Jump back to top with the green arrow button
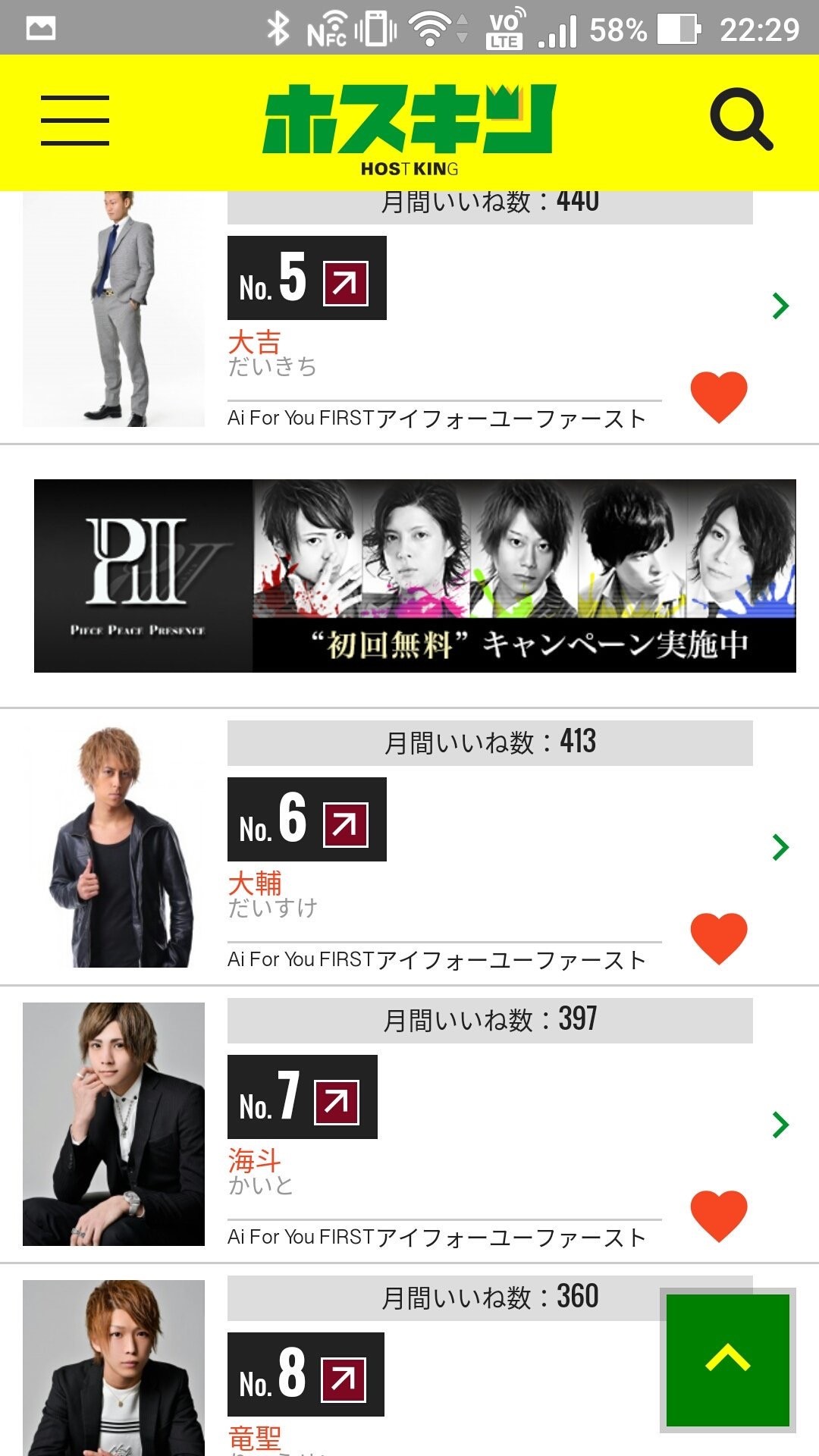This screenshot has height=1456, width=819. (727, 1360)
